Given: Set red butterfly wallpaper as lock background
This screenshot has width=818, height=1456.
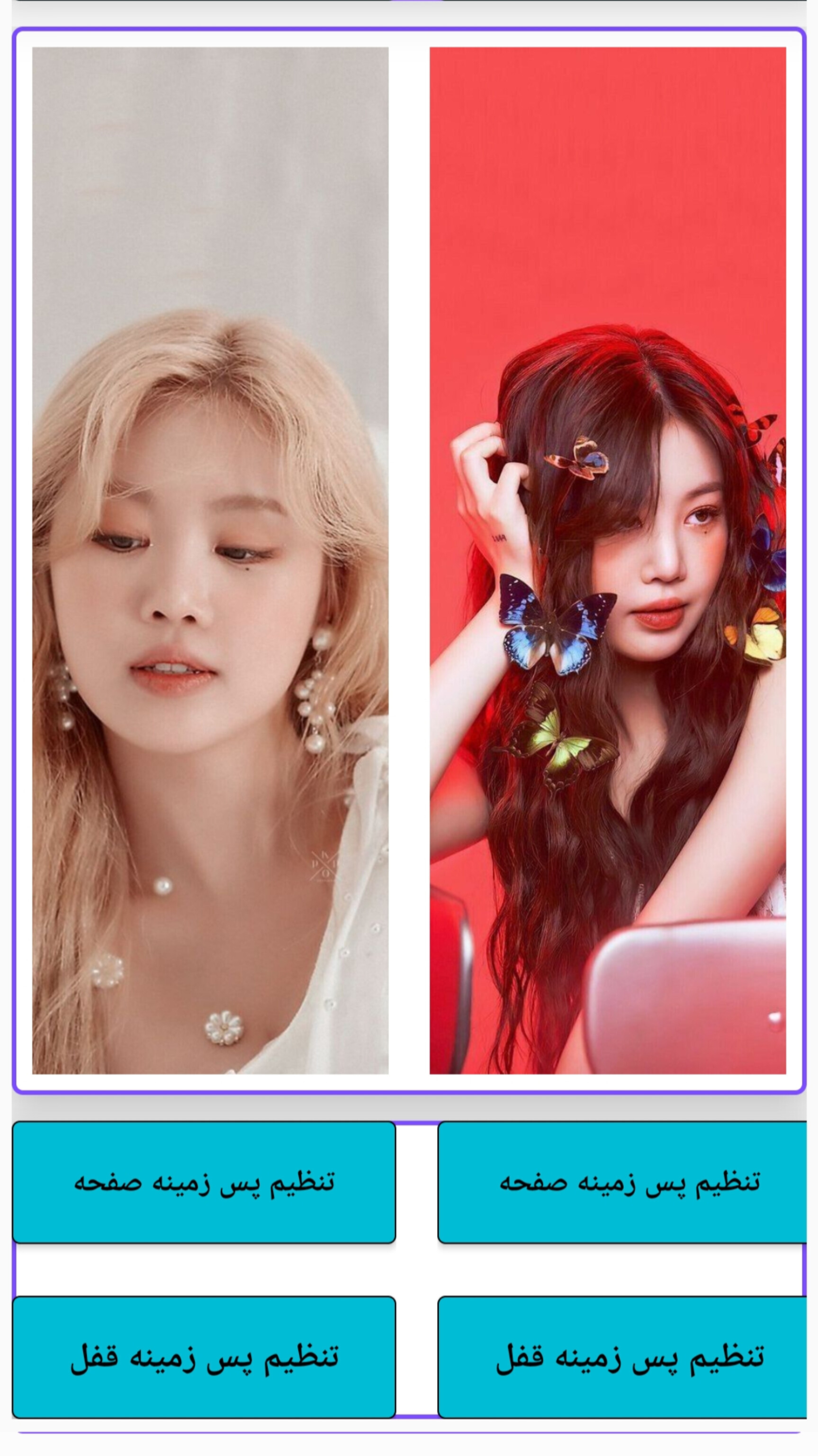Looking at the screenshot, I should pos(622,1357).
